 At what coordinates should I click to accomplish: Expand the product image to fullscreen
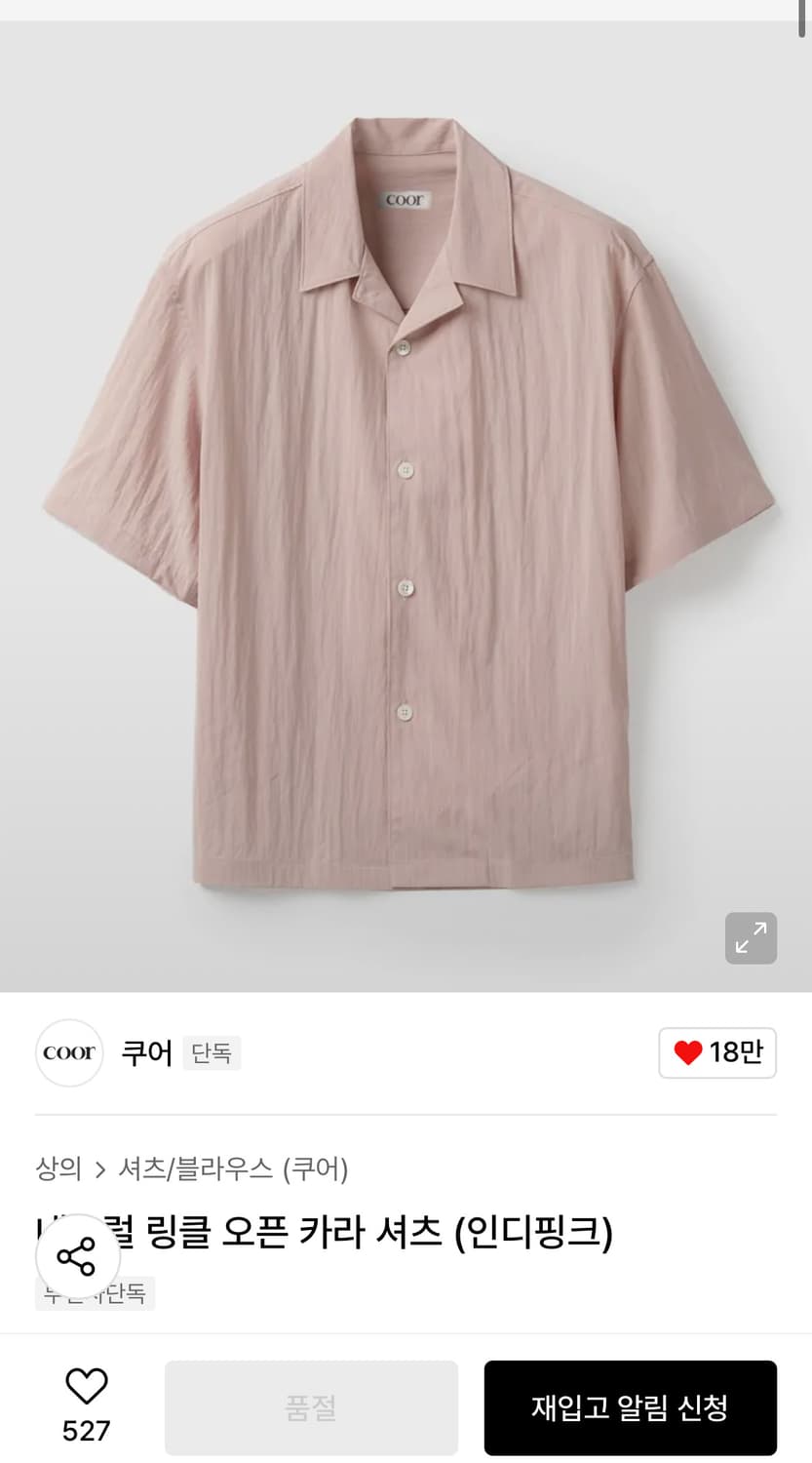[750, 937]
